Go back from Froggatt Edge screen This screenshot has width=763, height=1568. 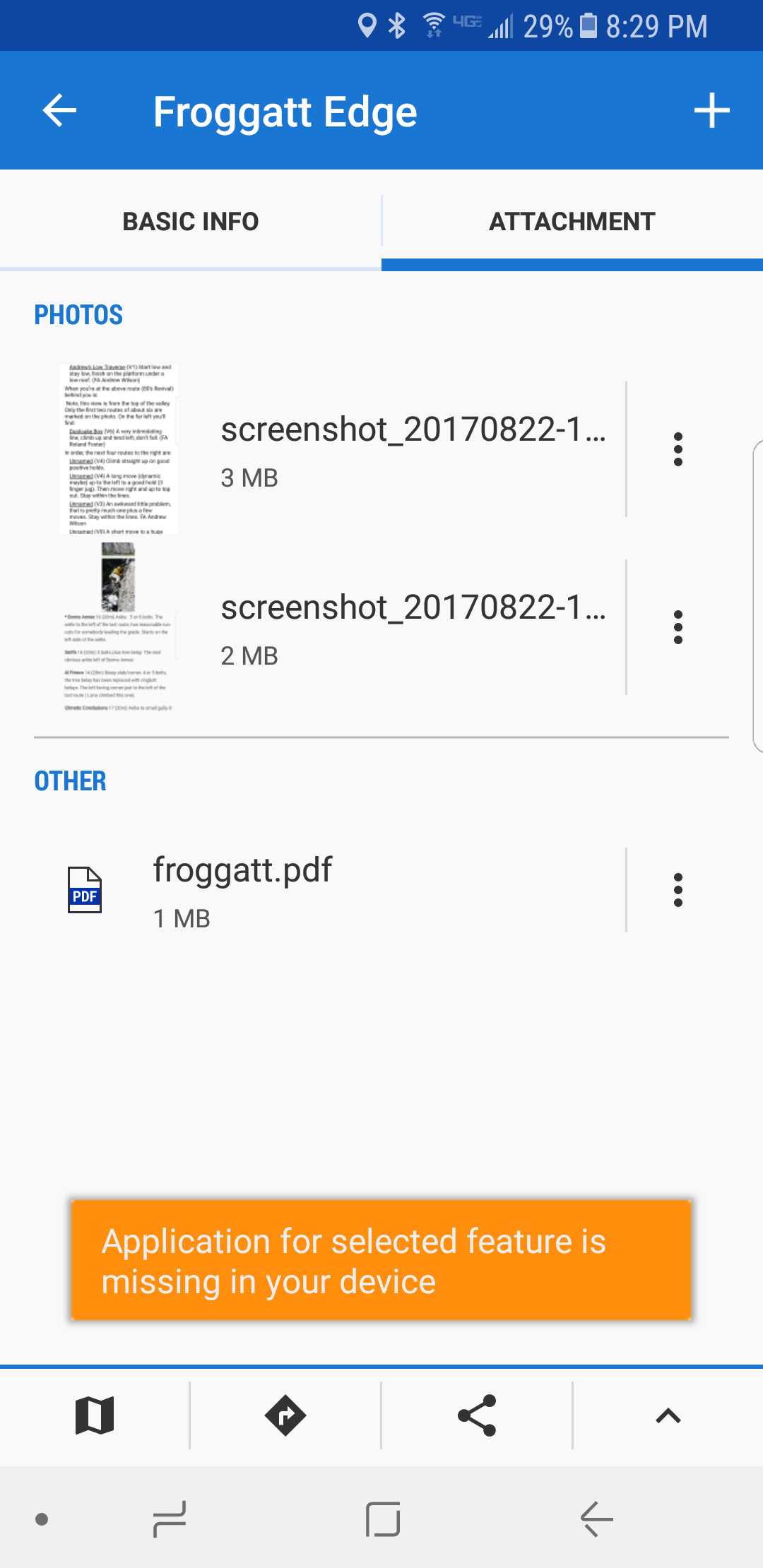pyautogui.click(x=59, y=111)
